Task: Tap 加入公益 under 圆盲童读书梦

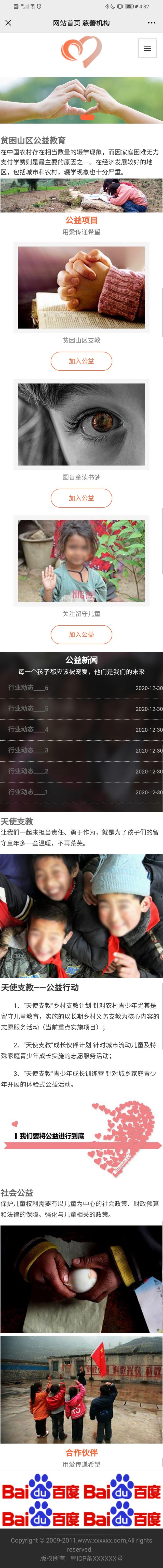Action: [81, 498]
